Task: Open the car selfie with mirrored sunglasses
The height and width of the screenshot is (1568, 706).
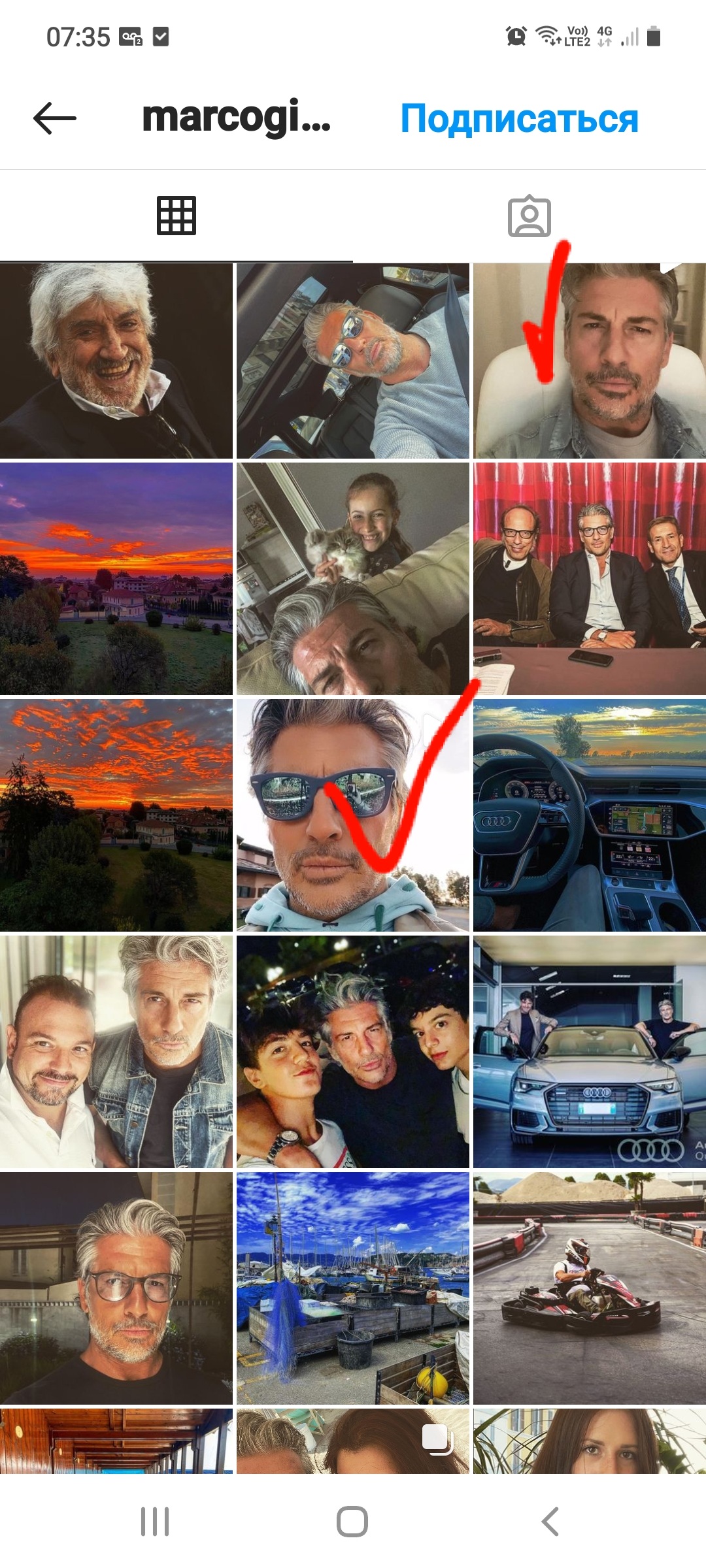Action: pos(353,361)
